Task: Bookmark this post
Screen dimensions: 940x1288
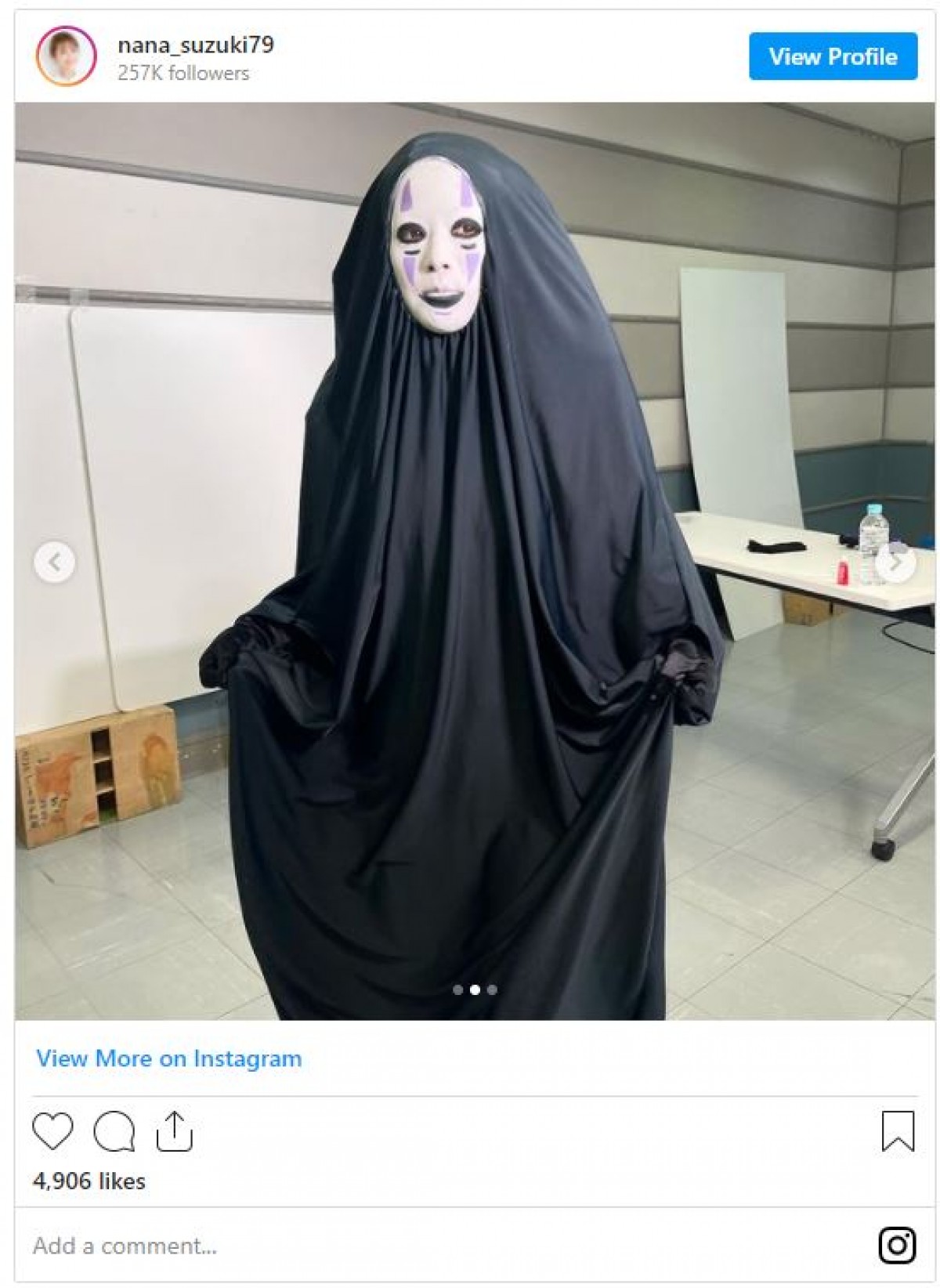Action: (x=898, y=1131)
